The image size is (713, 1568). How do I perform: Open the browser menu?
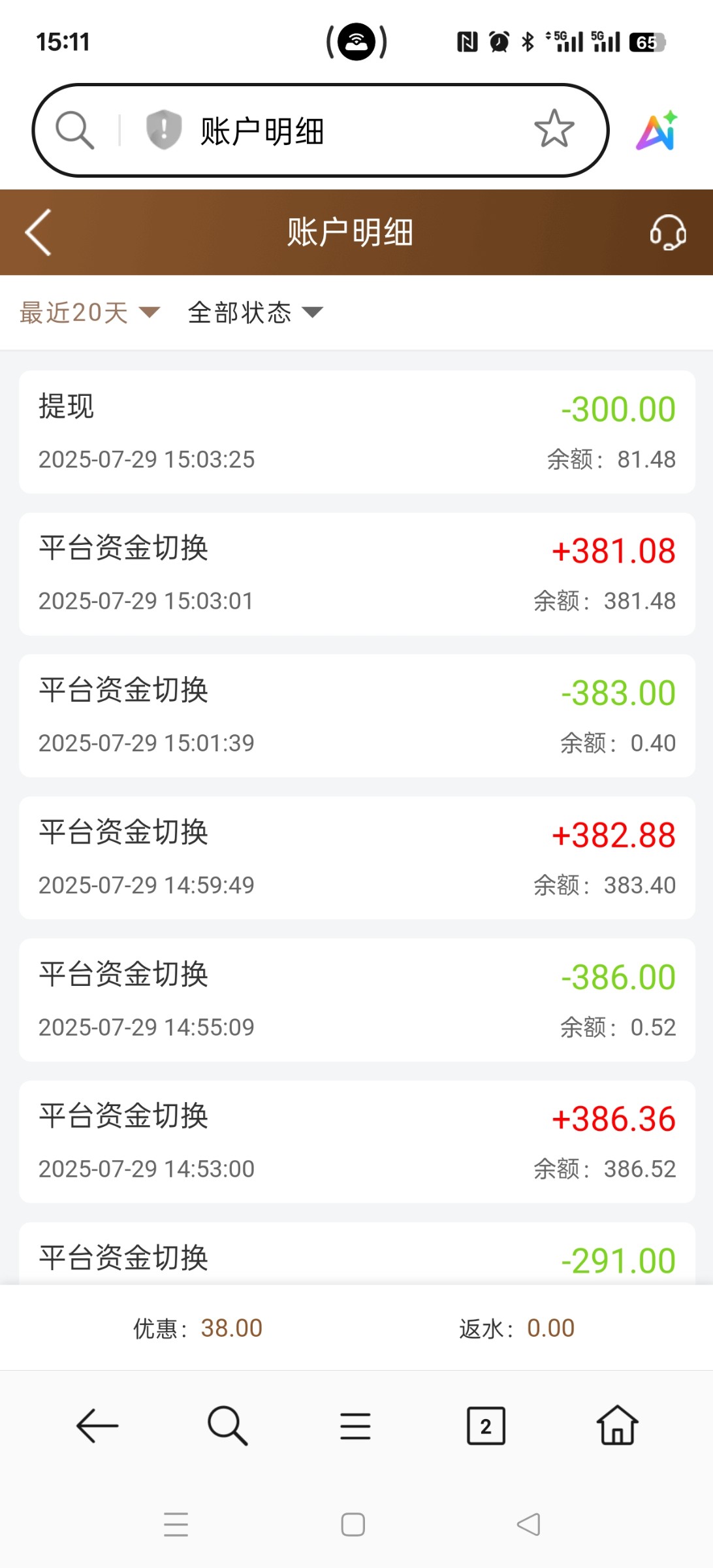[x=355, y=1426]
